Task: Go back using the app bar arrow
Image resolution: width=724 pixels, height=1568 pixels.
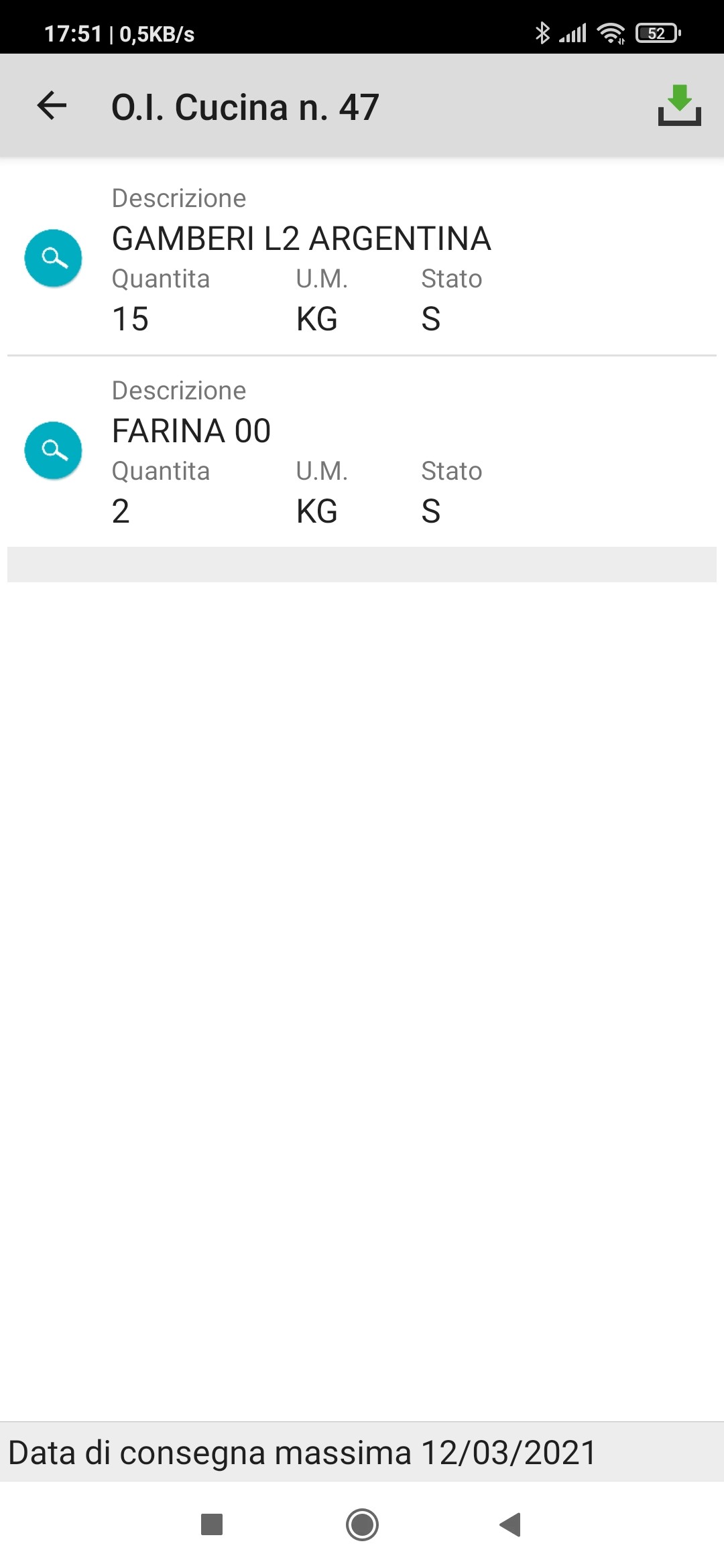Action: pos(52,106)
